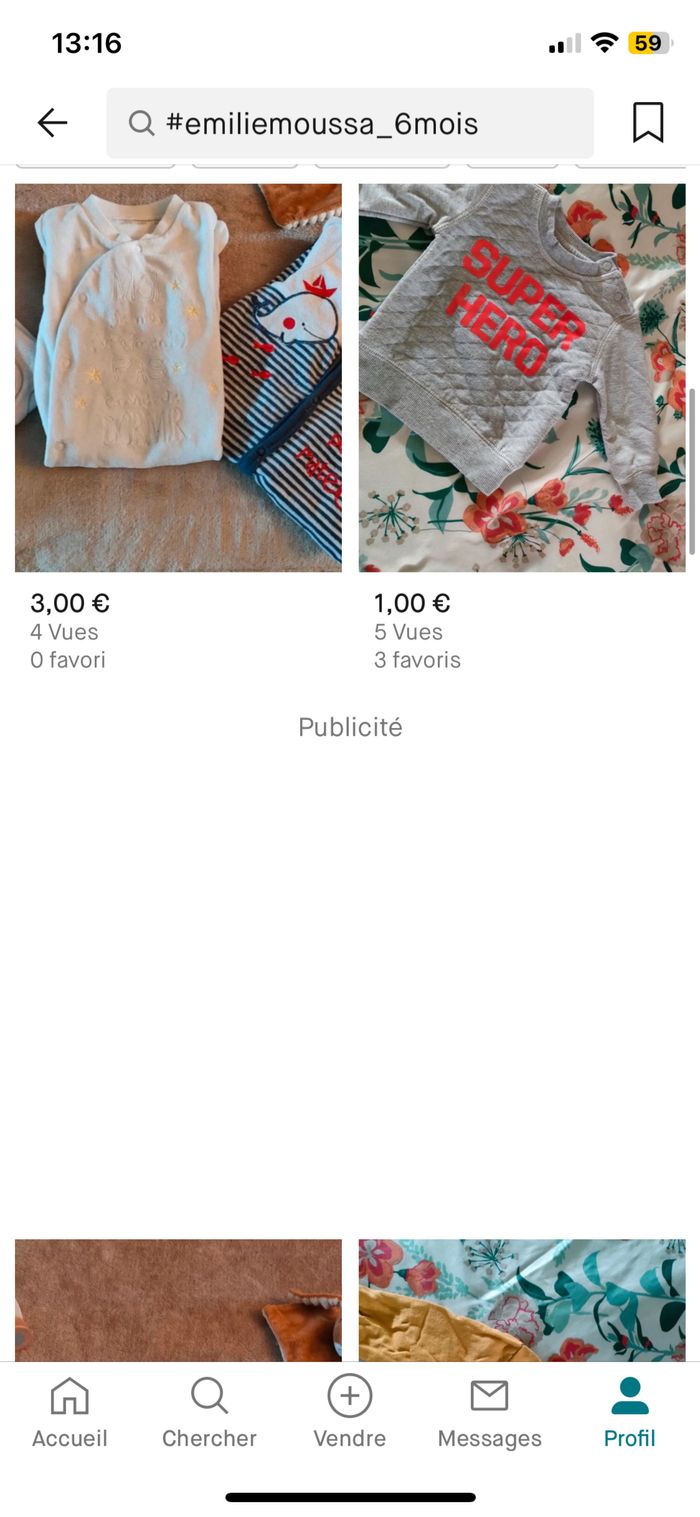This screenshot has height=1517, width=700.
Task: Tap the #emiliemoussa_6mois search field
Action: pyautogui.click(x=350, y=123)
